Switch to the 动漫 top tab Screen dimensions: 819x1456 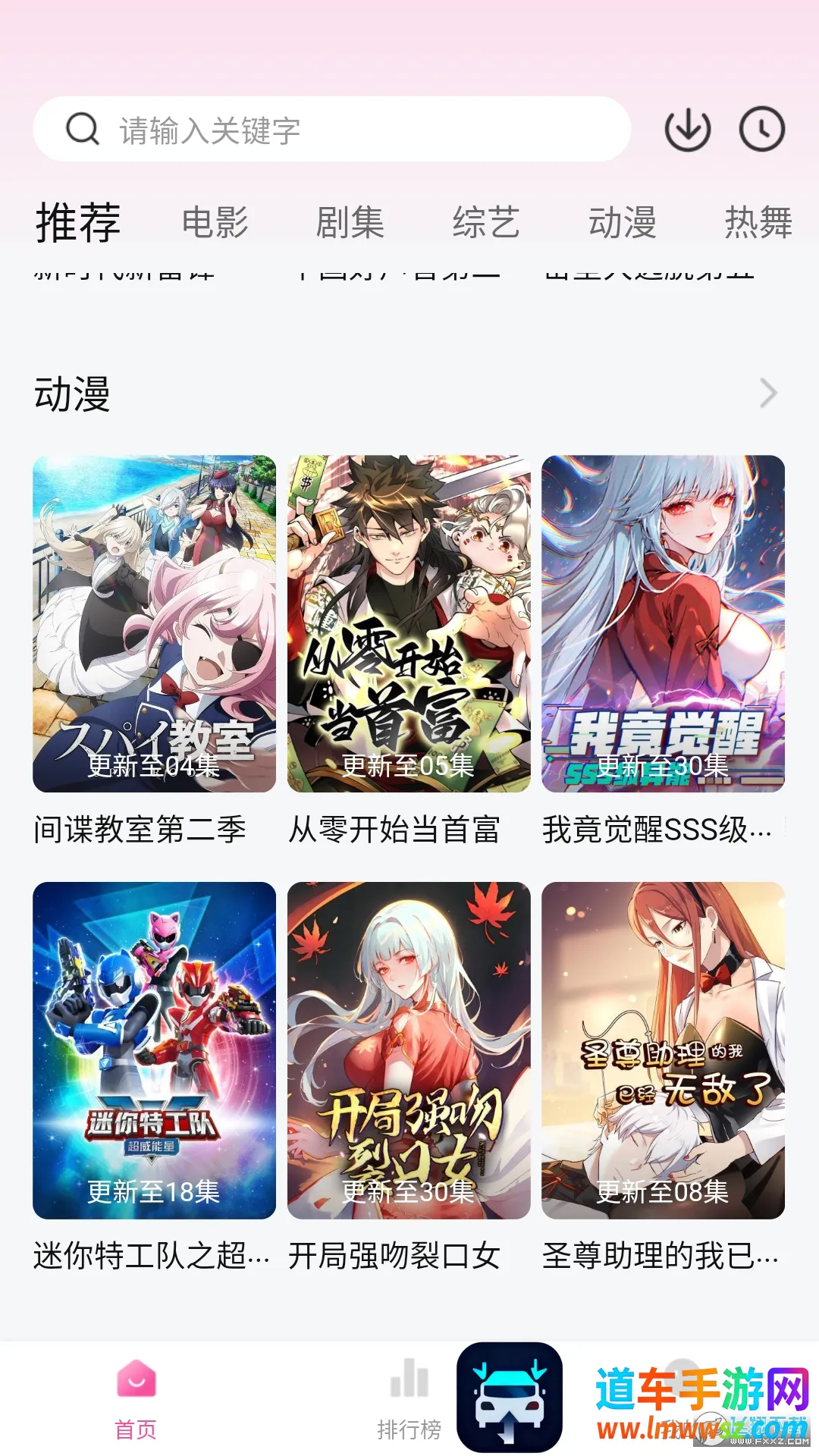(622, 223)
